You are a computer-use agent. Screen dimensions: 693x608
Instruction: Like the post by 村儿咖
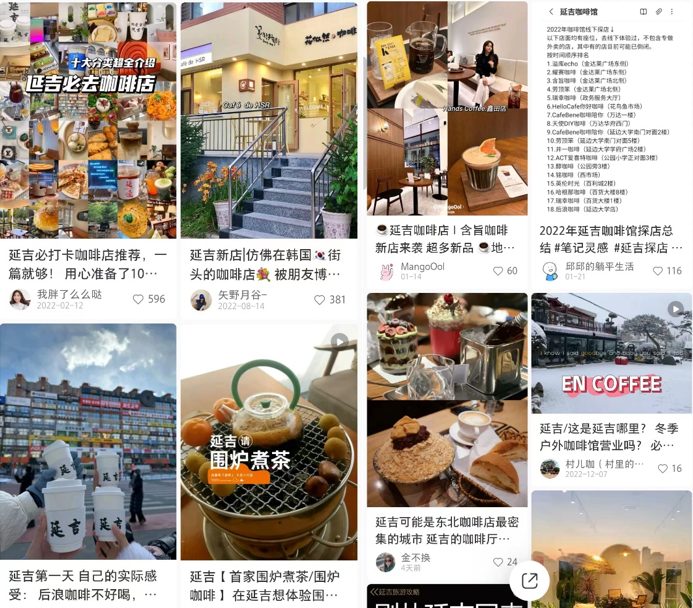pyautogui.click(x=662, y=468)
